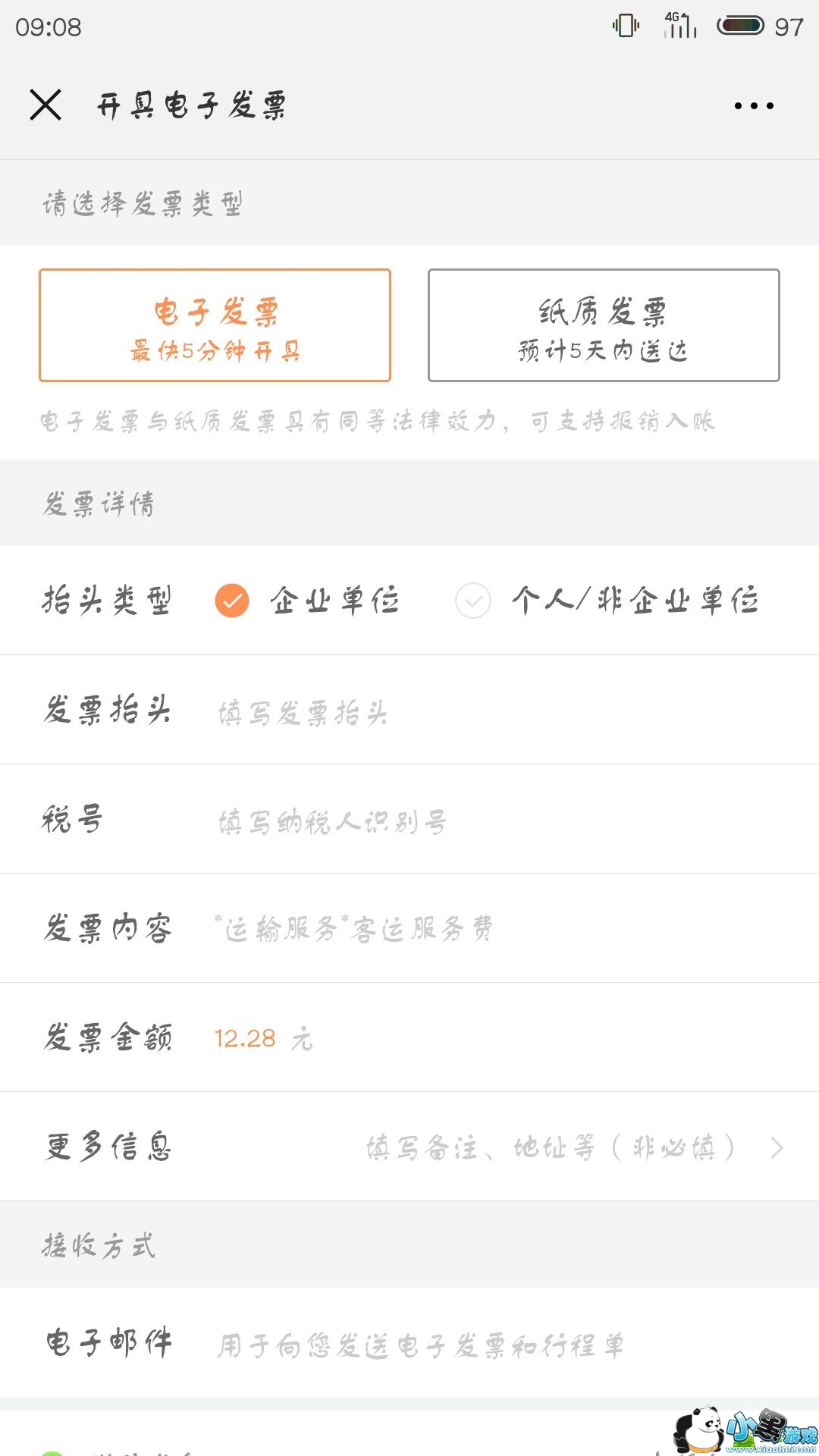Select 个人/非企业单位 header type
Image resolution: width=819 pixels, height=1456 pixels.
click(x=473, y=601)
